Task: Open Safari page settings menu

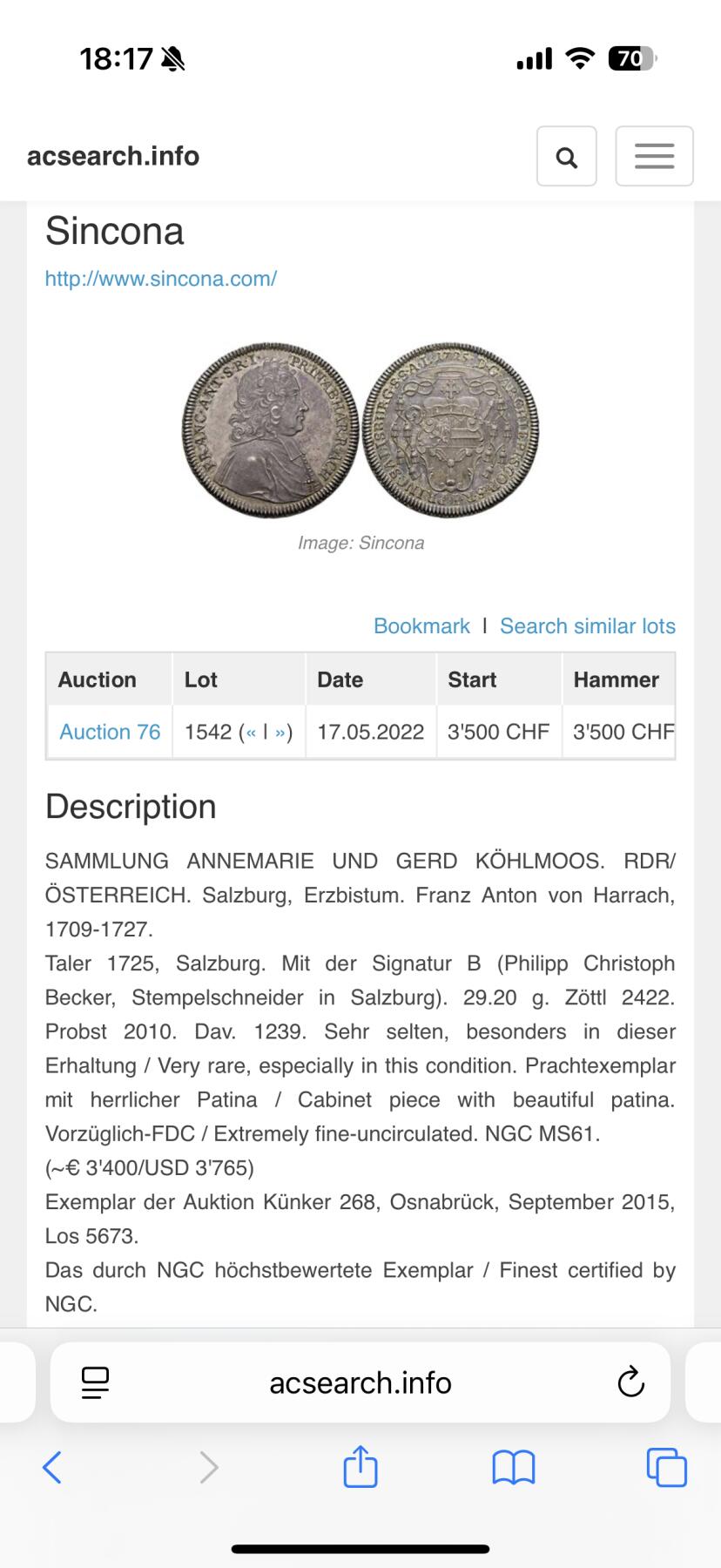Action: click(x=95, y=1382)
